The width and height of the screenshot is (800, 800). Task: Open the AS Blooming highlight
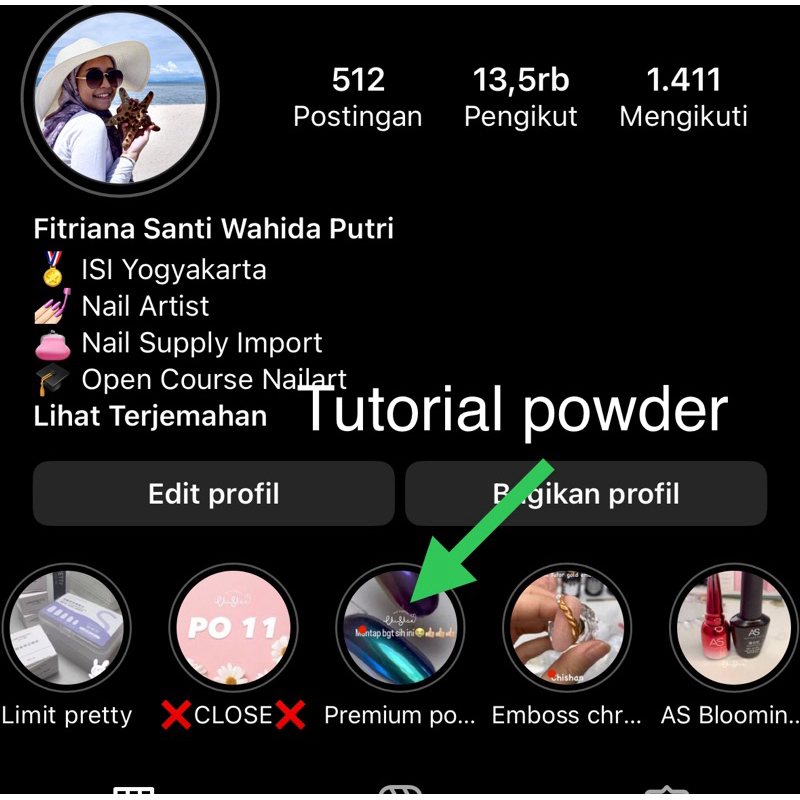click(733, 628)
